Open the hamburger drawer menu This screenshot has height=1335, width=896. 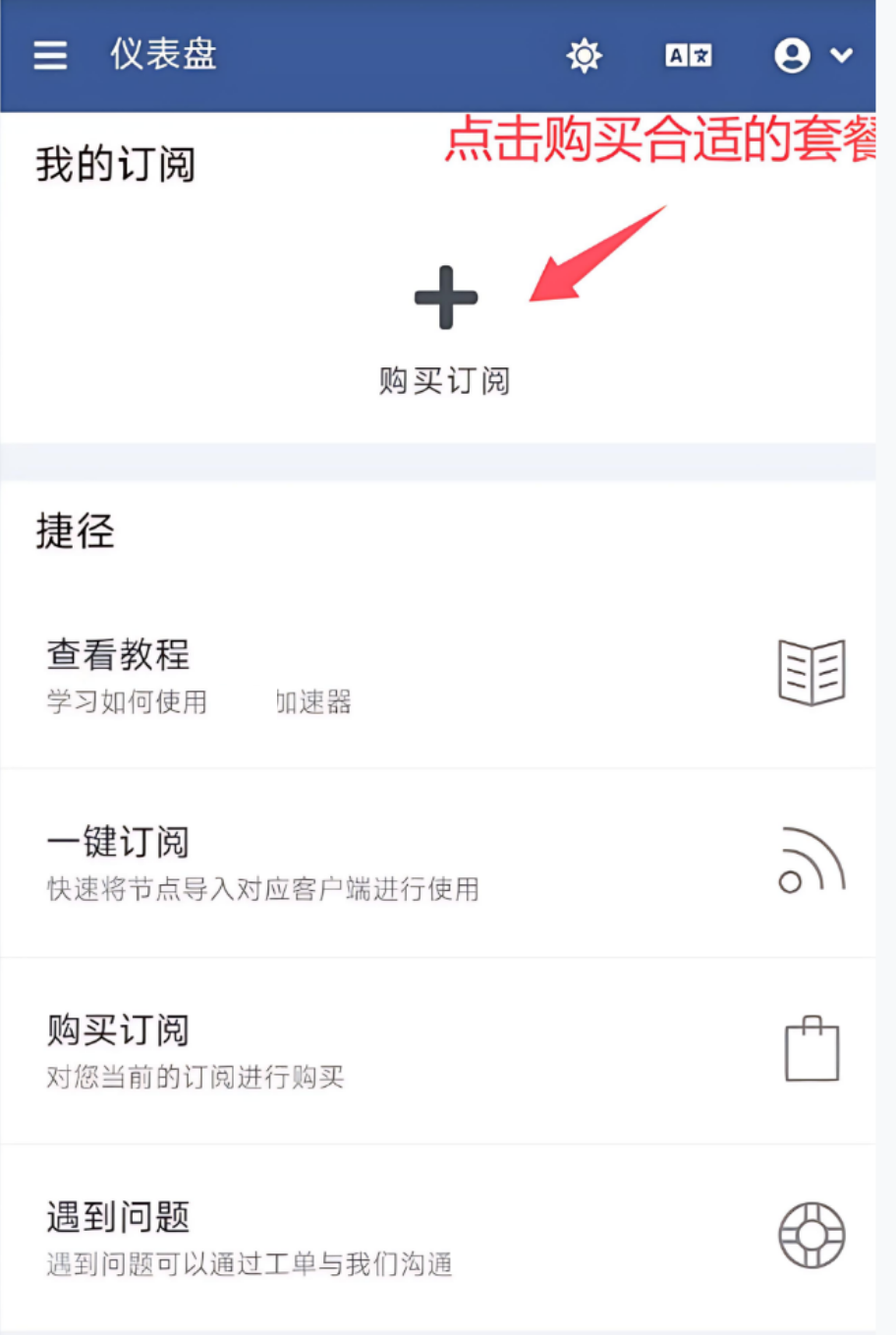(x=50, y=55)
